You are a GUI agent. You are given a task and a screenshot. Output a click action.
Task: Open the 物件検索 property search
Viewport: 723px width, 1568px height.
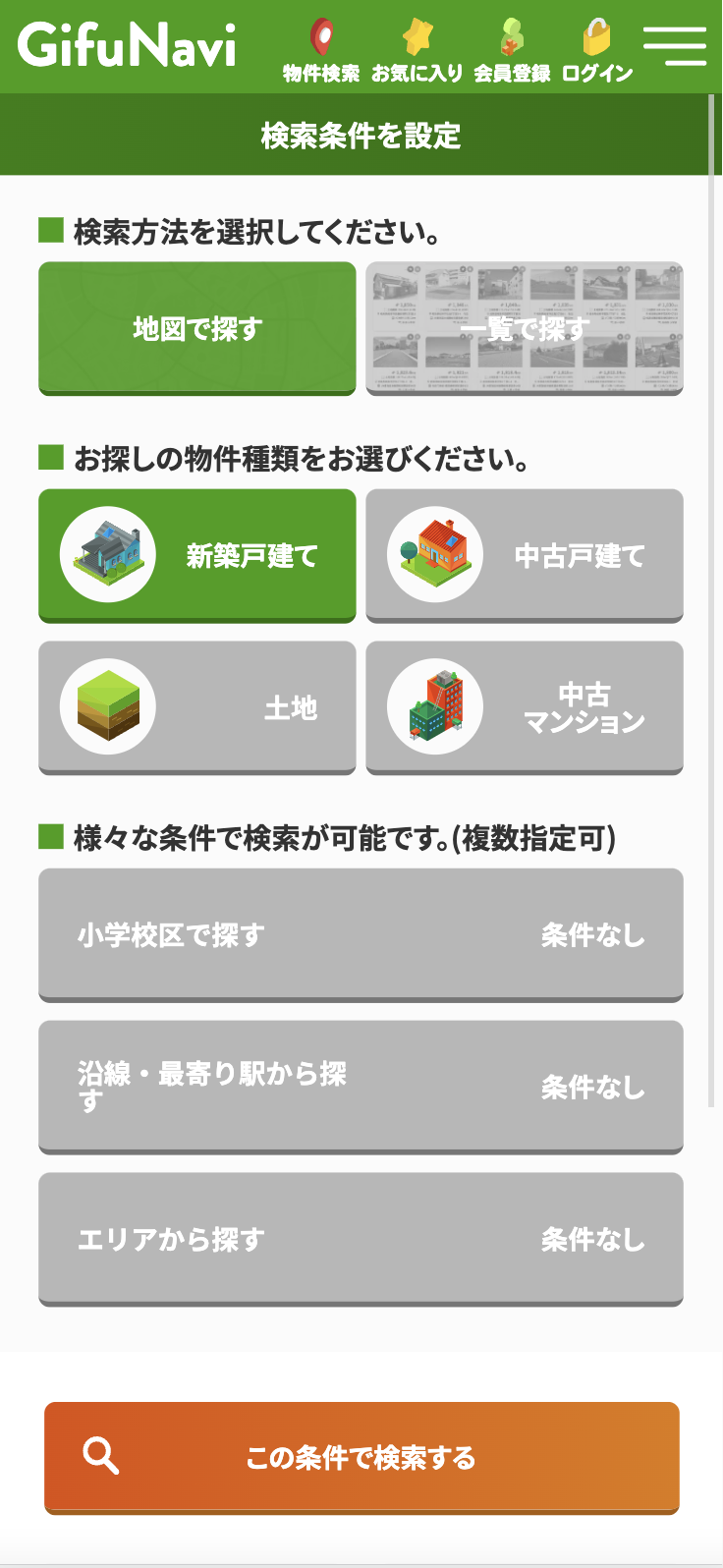click(321, 51)
